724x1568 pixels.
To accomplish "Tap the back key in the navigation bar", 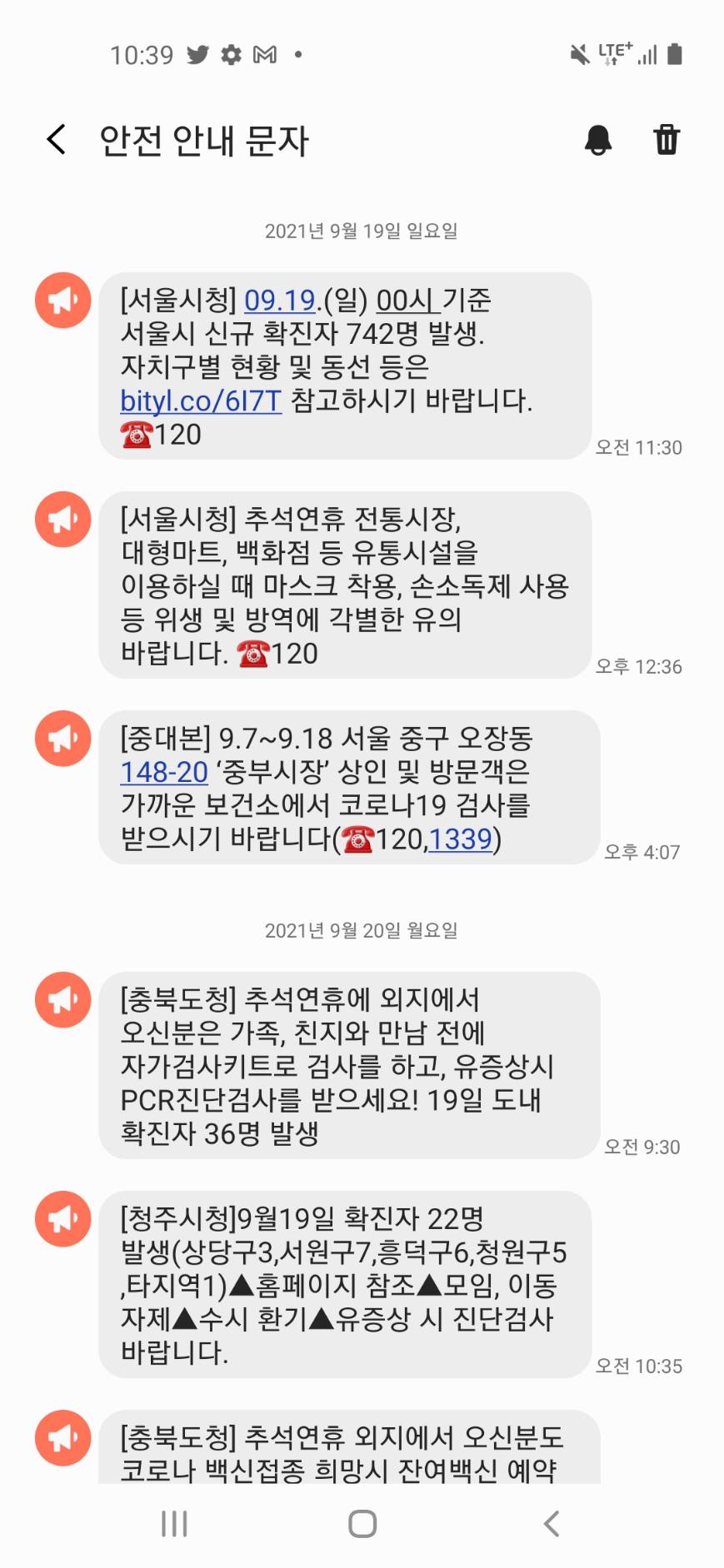I will [x=551, y=1524].
